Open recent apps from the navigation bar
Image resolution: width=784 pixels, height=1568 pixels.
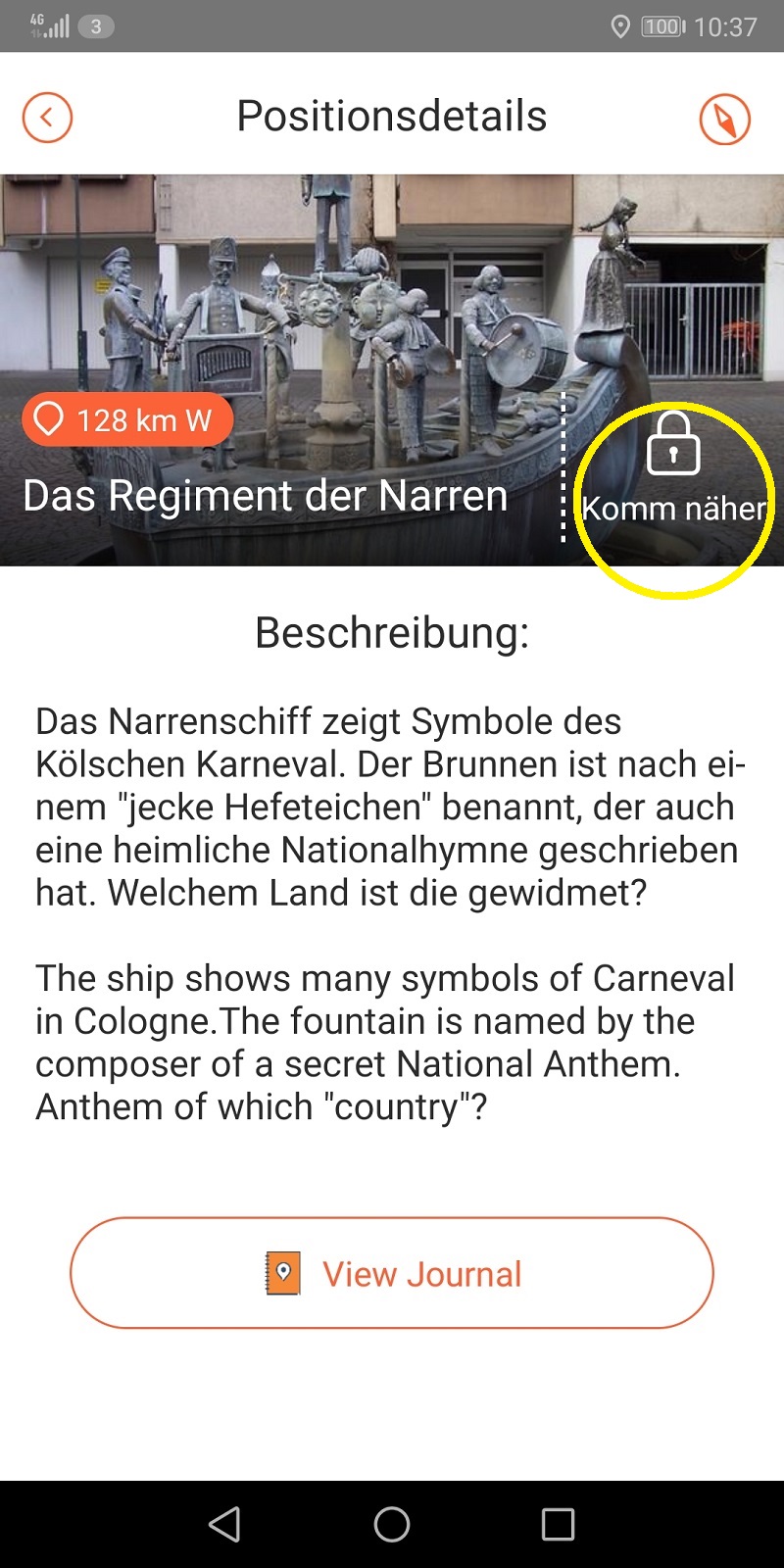(x=558, y=1524)
